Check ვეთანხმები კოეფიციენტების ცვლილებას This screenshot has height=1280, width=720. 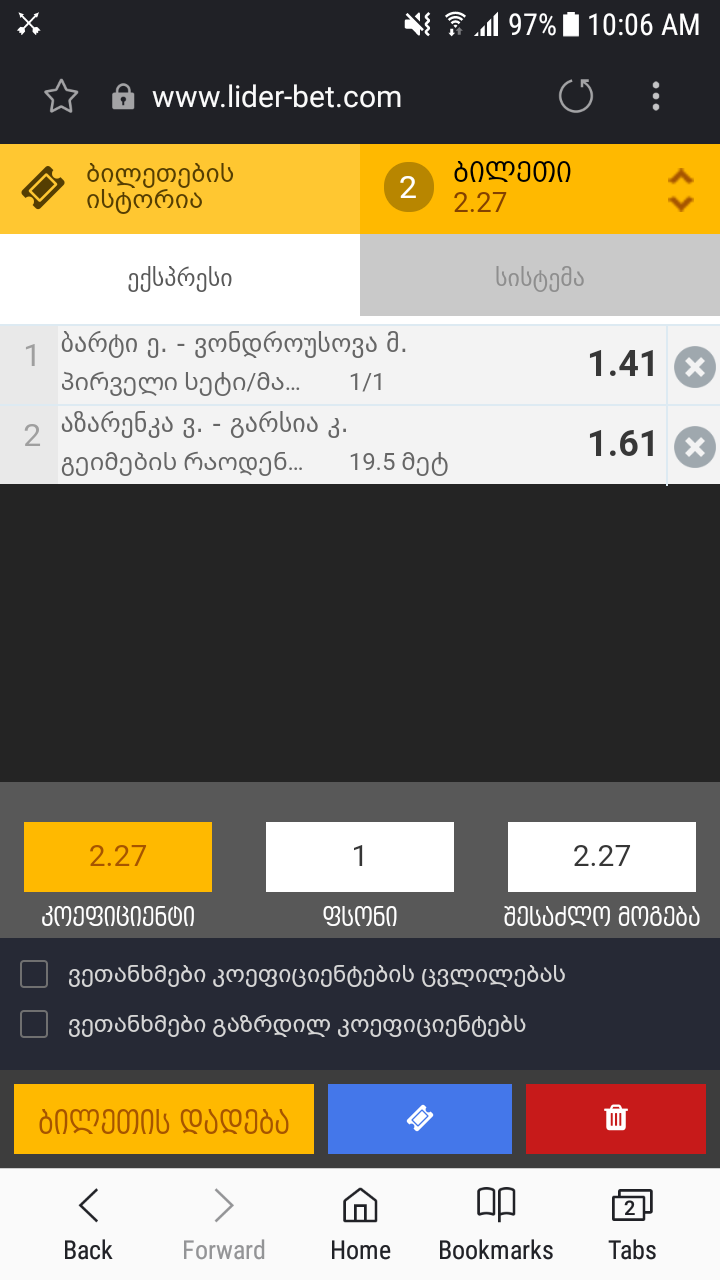click(35, 974)
